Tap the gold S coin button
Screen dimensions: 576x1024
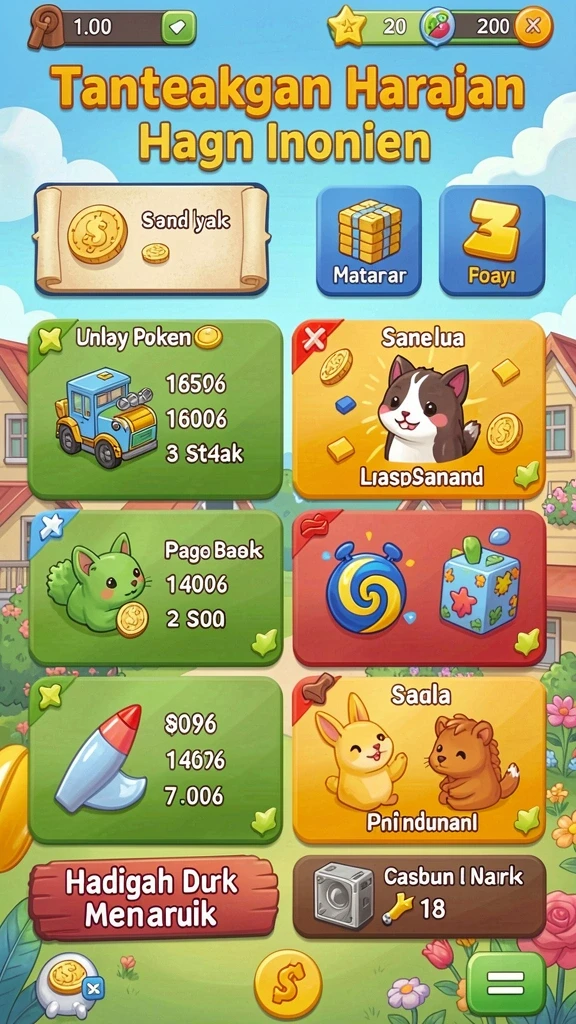[x=288, y=984]
